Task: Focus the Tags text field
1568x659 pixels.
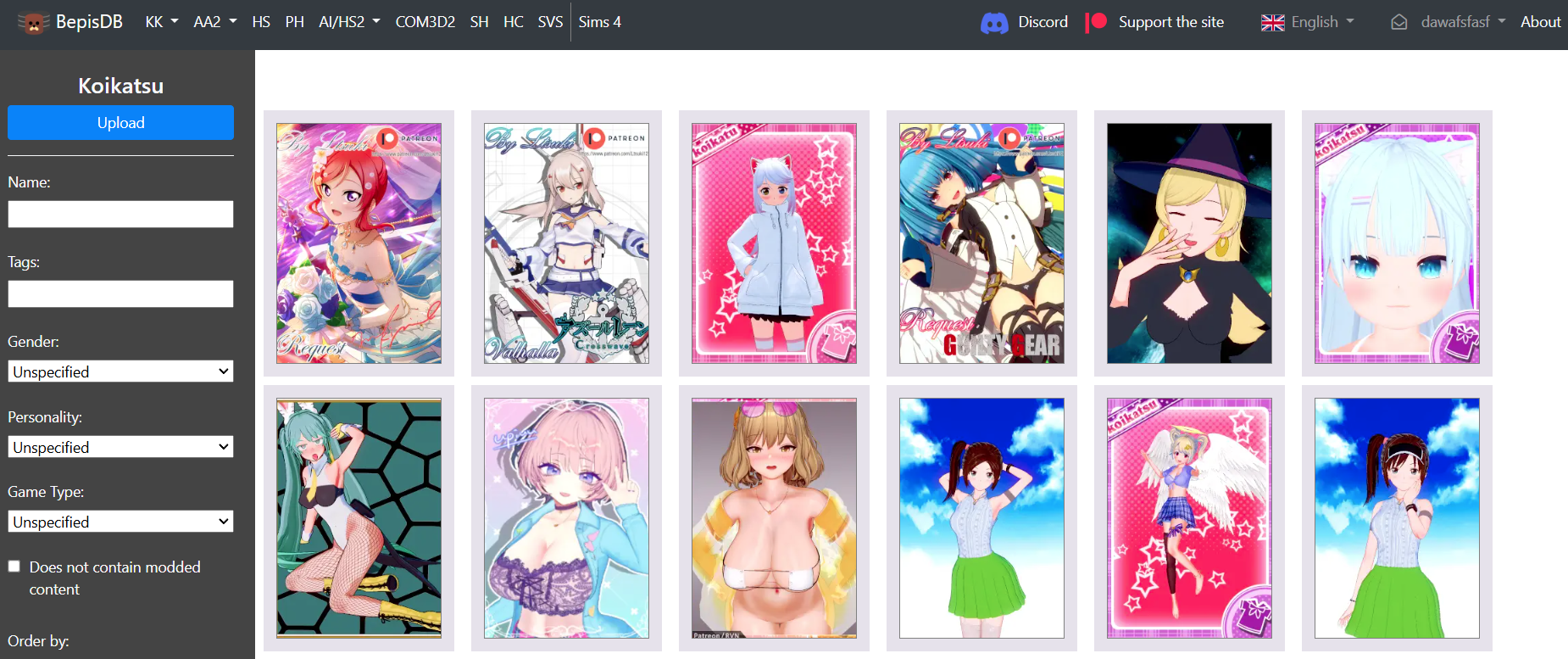Action: 120,293
